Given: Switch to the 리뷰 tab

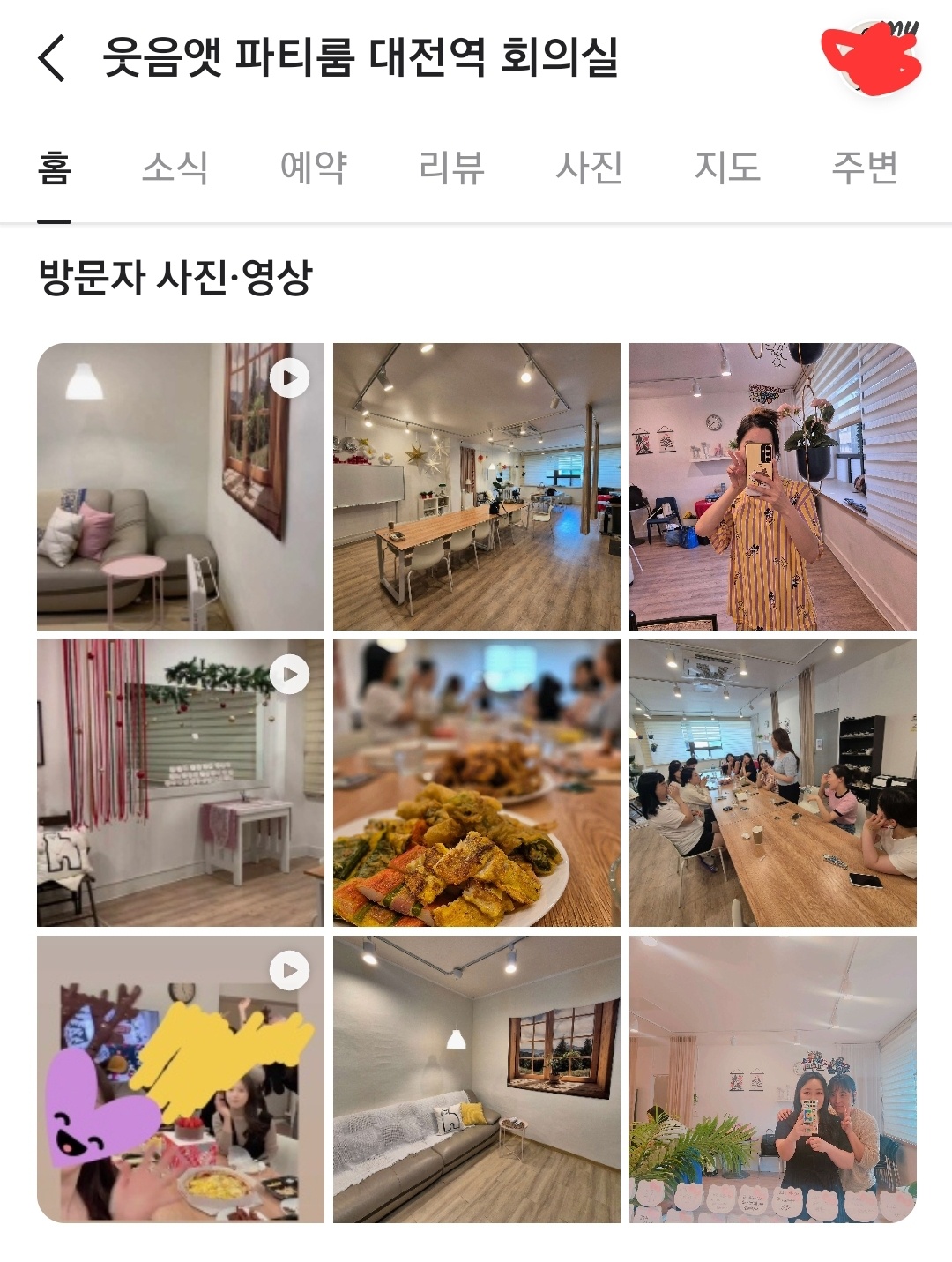Looking at the screenshot, I should click(x=451, y=168).
